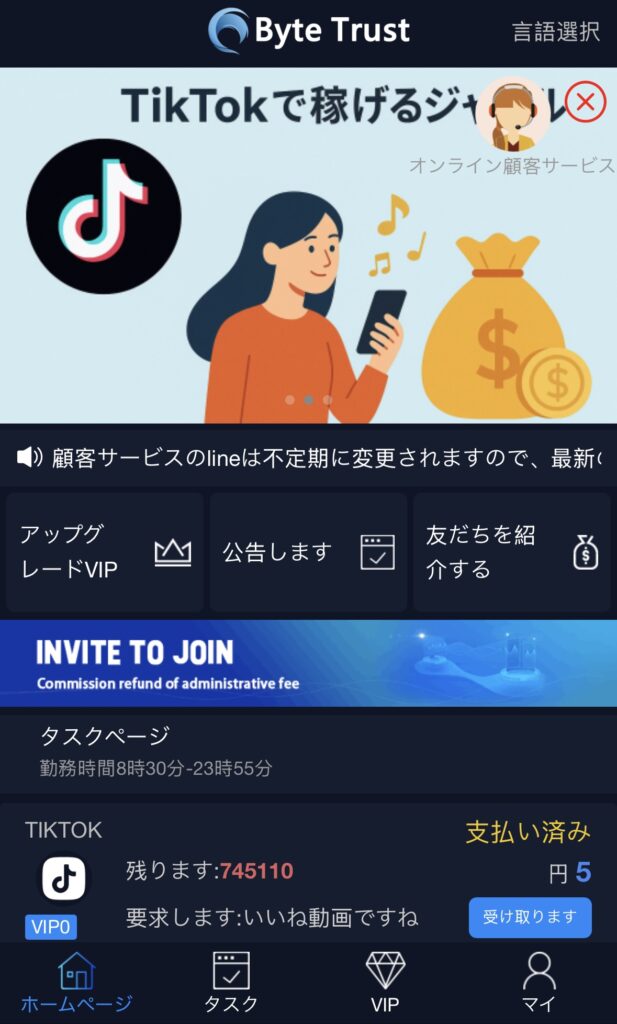Open 公告します announcements
This screenshot has height=1024, width=617.
coord(308,552)
